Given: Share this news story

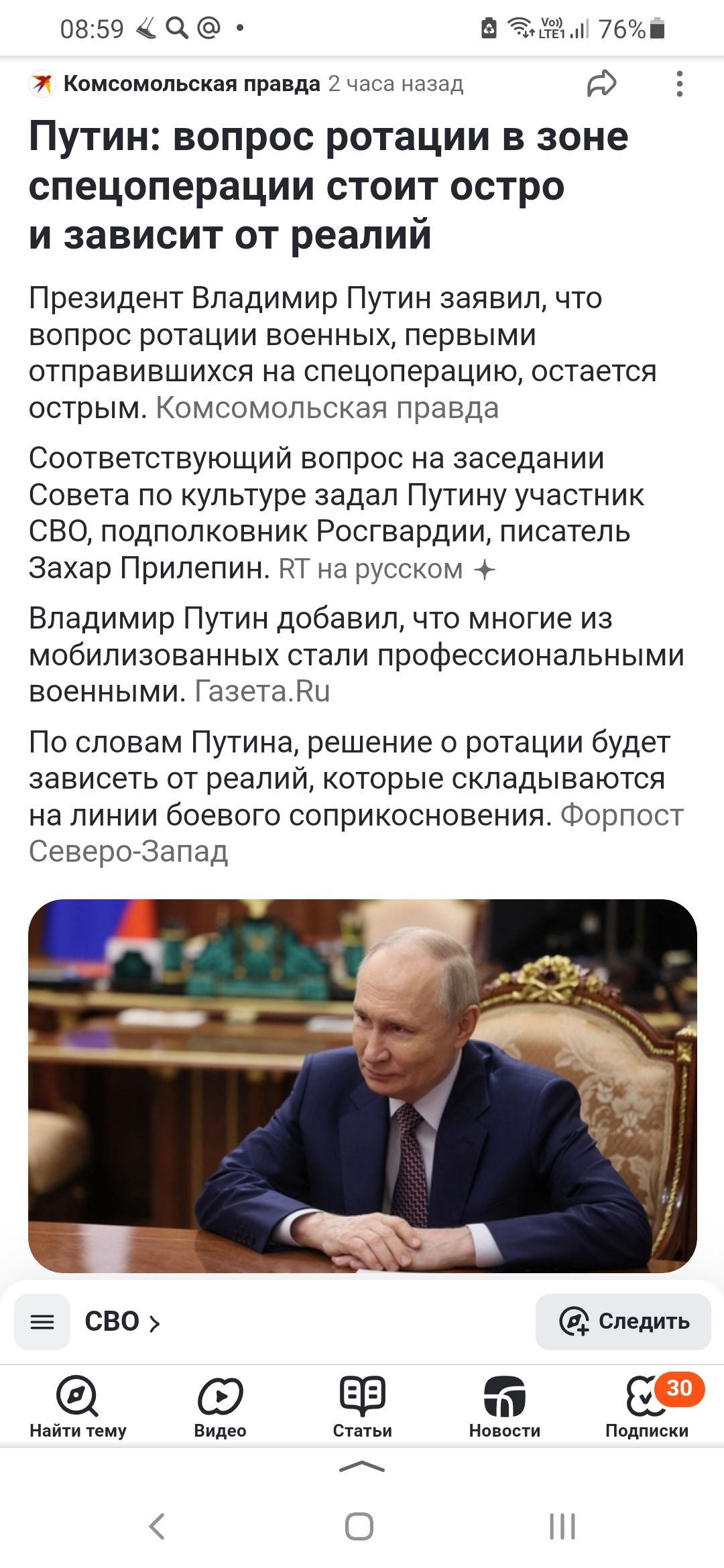Looking at the screenshot, I should [601, 84].
